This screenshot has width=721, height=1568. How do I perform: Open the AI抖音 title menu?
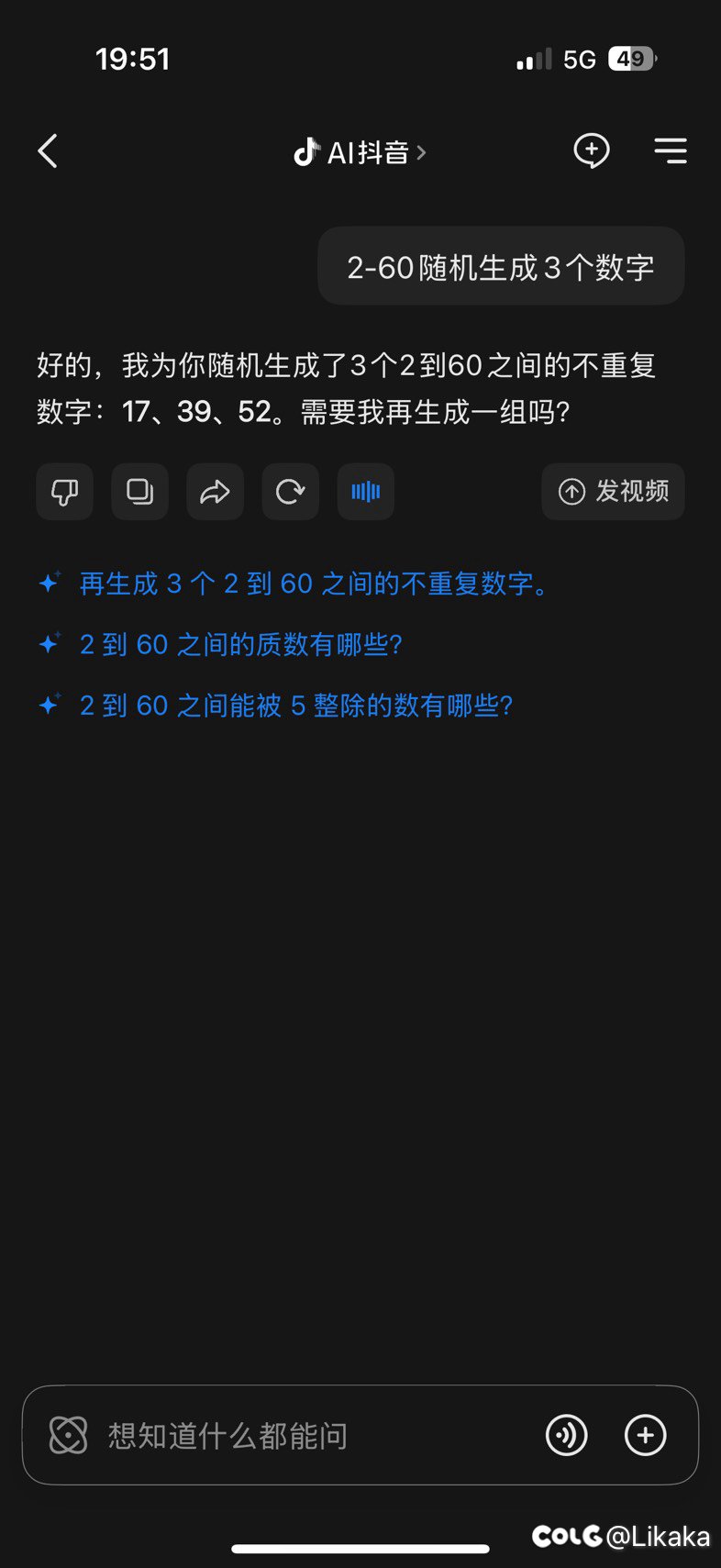coord(360,152)
